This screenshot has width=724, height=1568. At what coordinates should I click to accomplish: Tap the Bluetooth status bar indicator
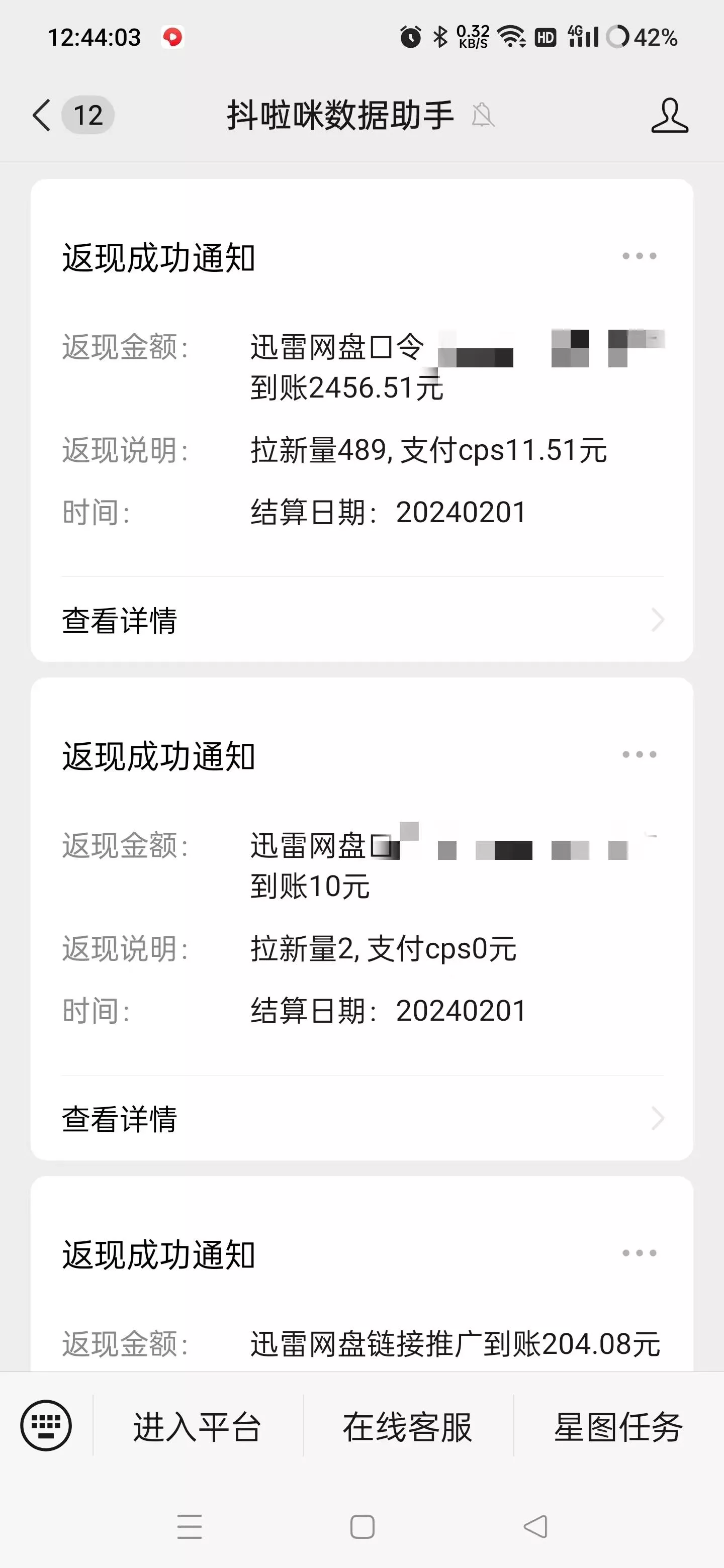coord(440,38)
